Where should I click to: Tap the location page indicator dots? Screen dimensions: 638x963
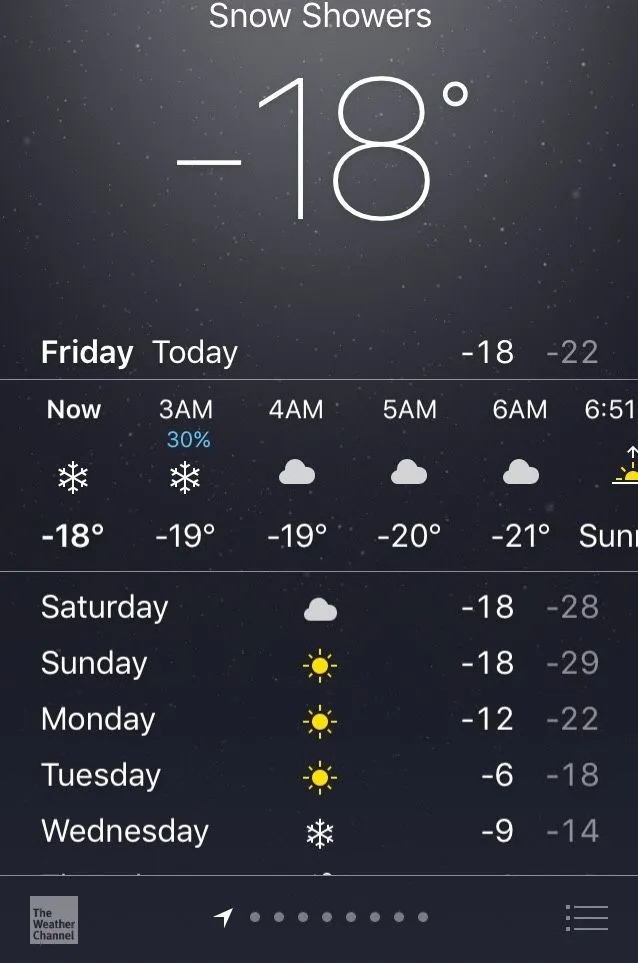pos(327,917)
